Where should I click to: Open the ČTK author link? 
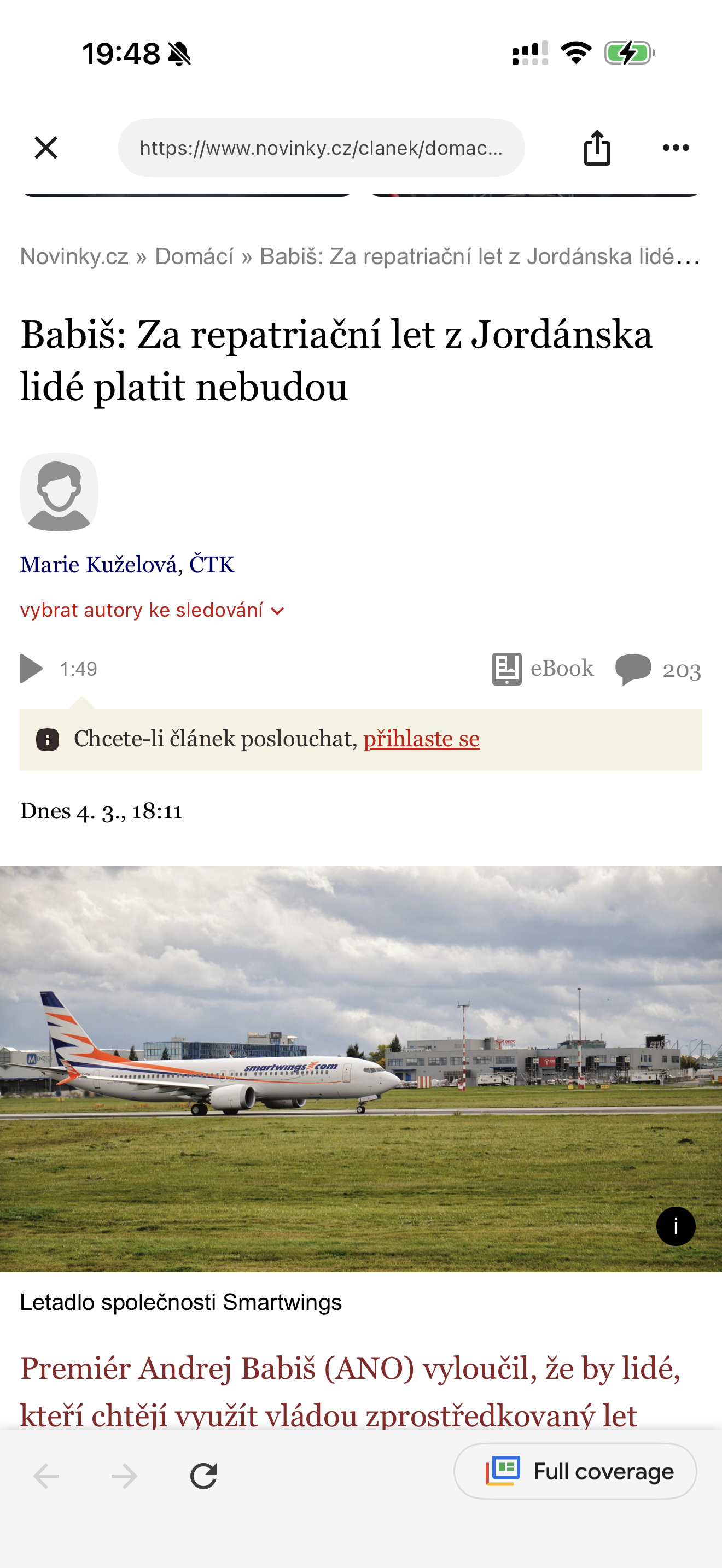click(211, 564)
